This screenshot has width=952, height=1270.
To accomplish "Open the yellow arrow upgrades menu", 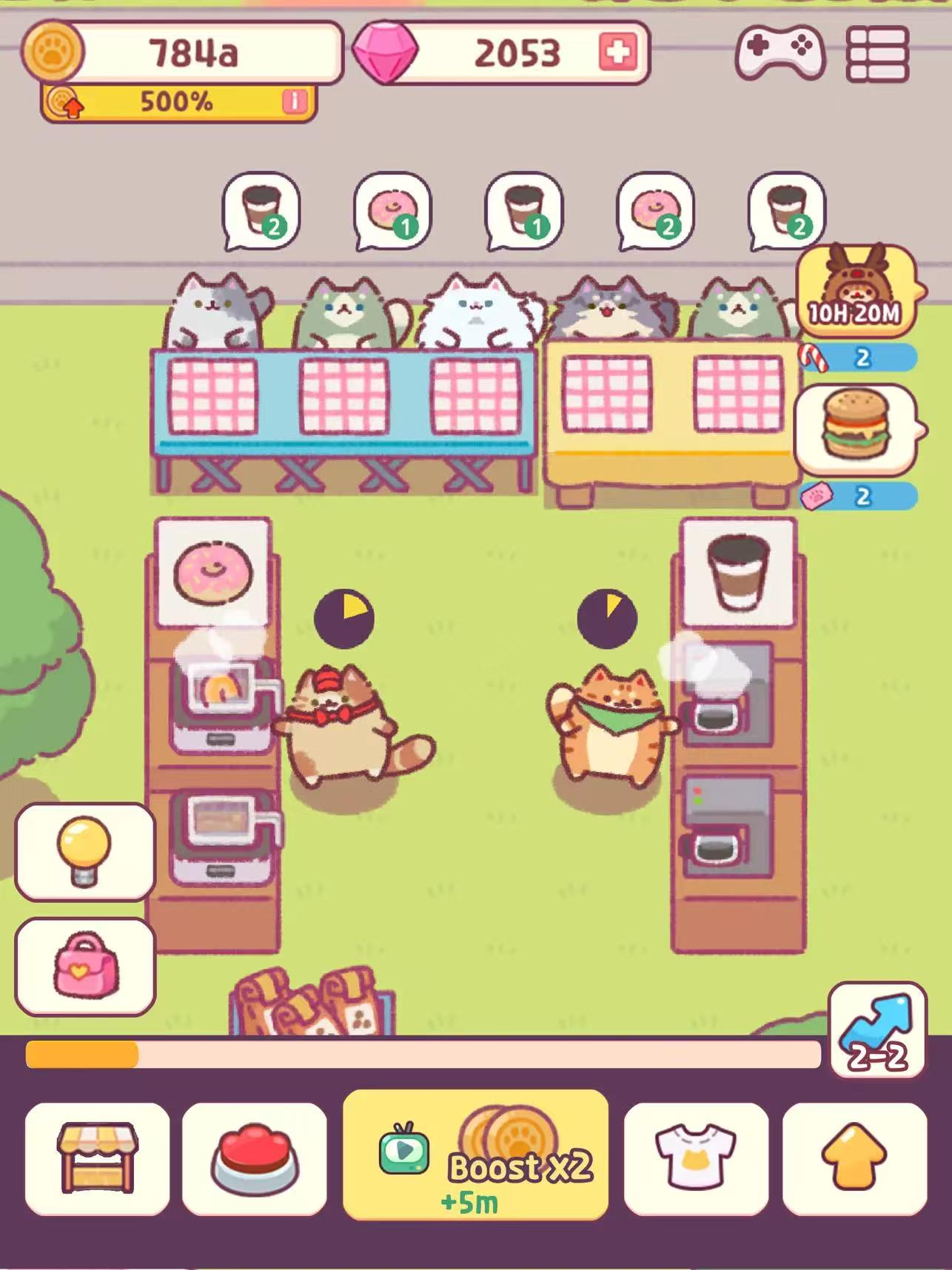I will coord(854,1158).
